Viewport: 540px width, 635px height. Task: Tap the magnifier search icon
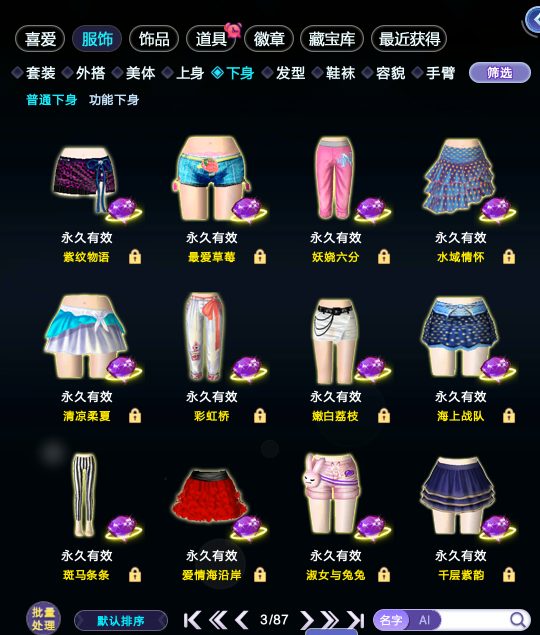click(517, 620)
